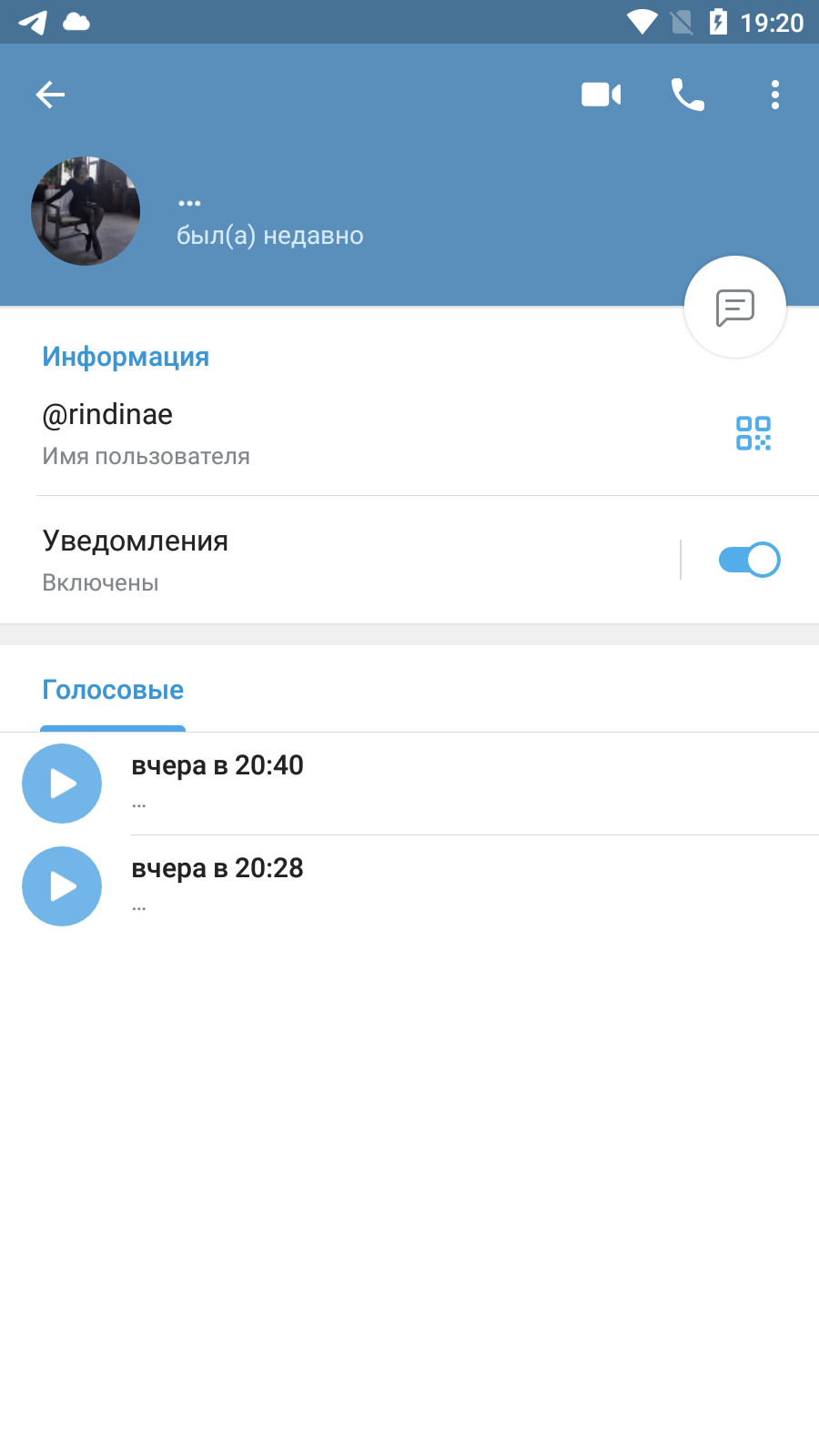
Task: Show the QR code for @rindinae
Action: click(x=753, y=433)
